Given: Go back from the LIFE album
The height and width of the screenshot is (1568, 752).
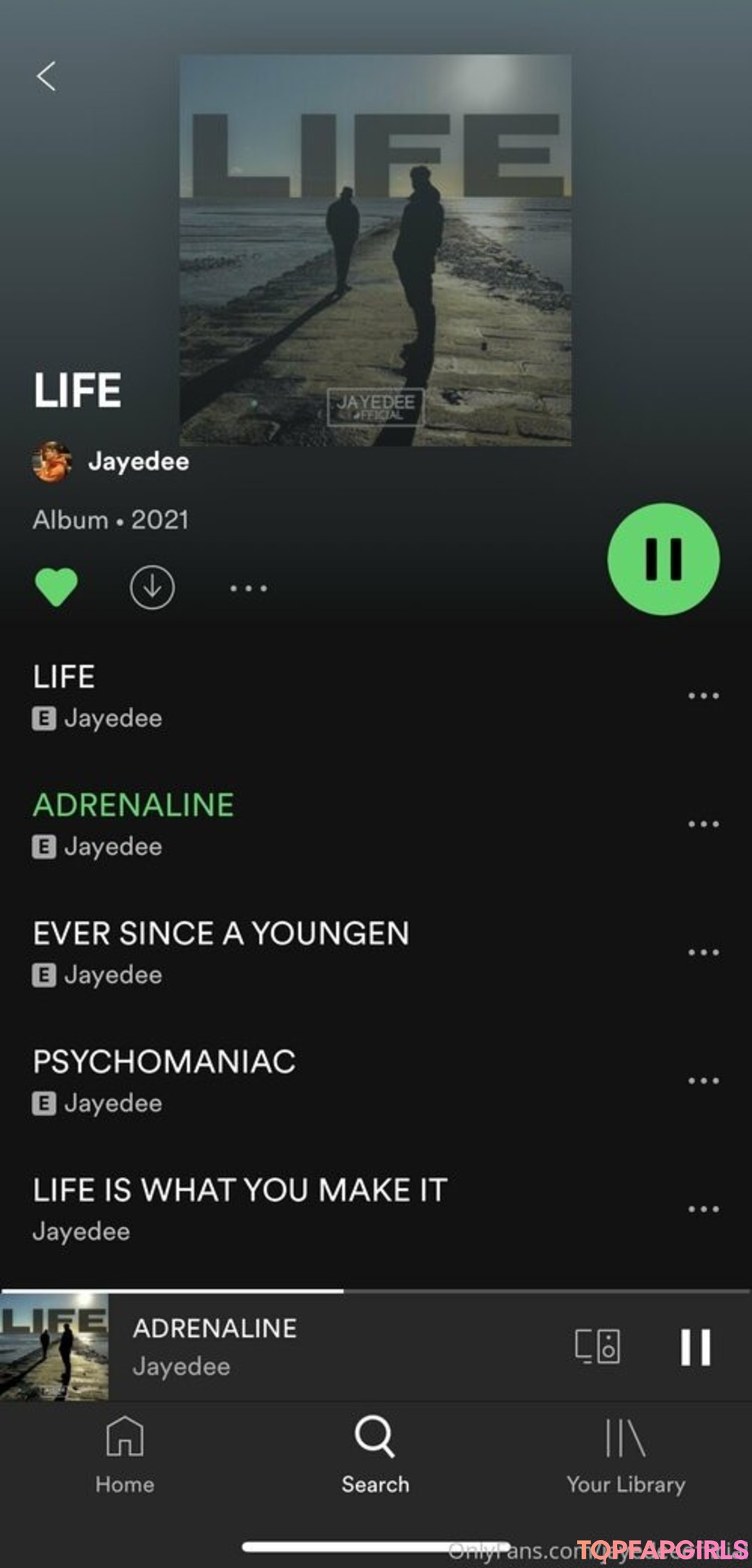Looking at the screenshot, I should (46, 76).
